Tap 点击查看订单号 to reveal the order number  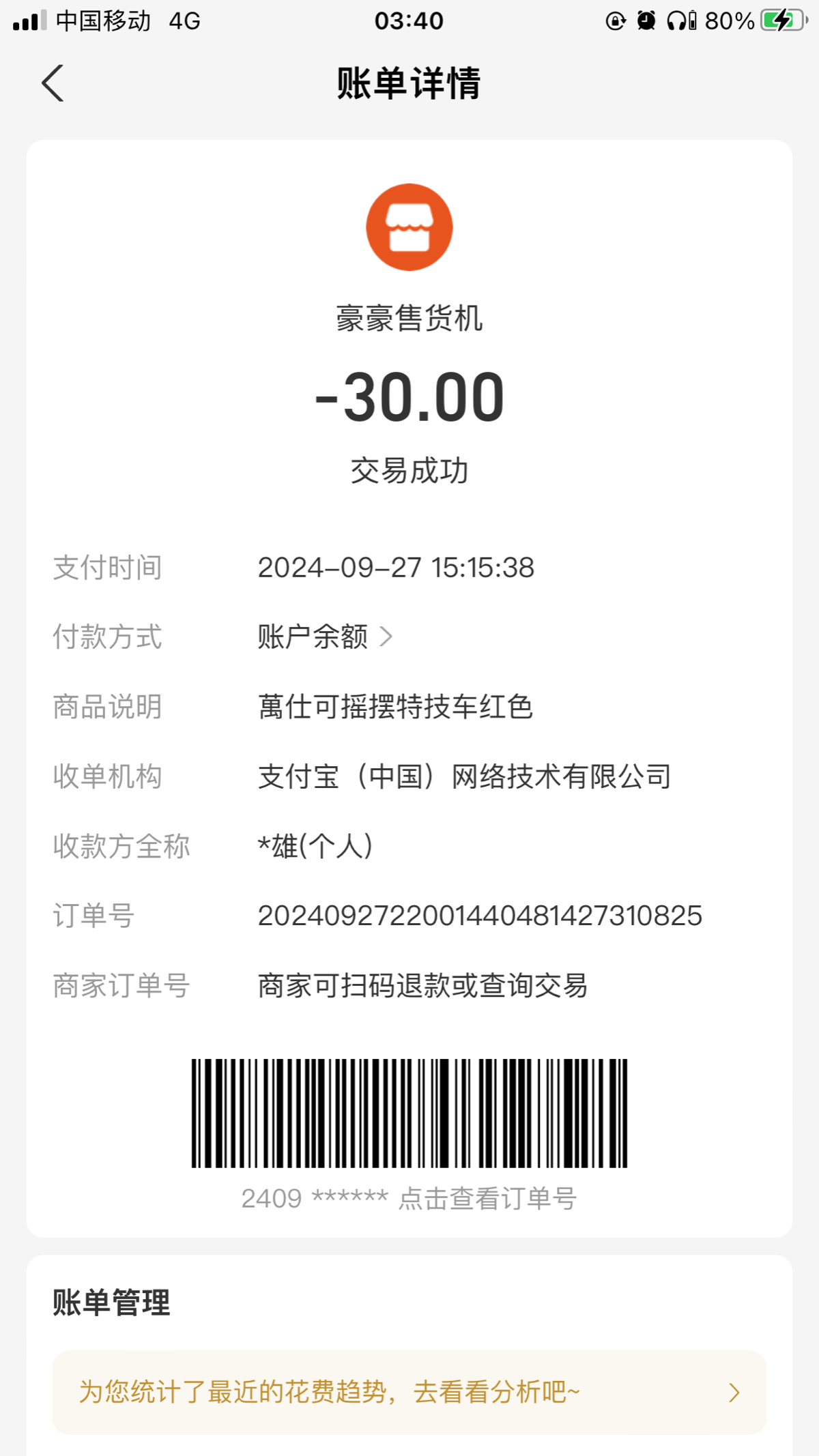(x=487, y=1198)
